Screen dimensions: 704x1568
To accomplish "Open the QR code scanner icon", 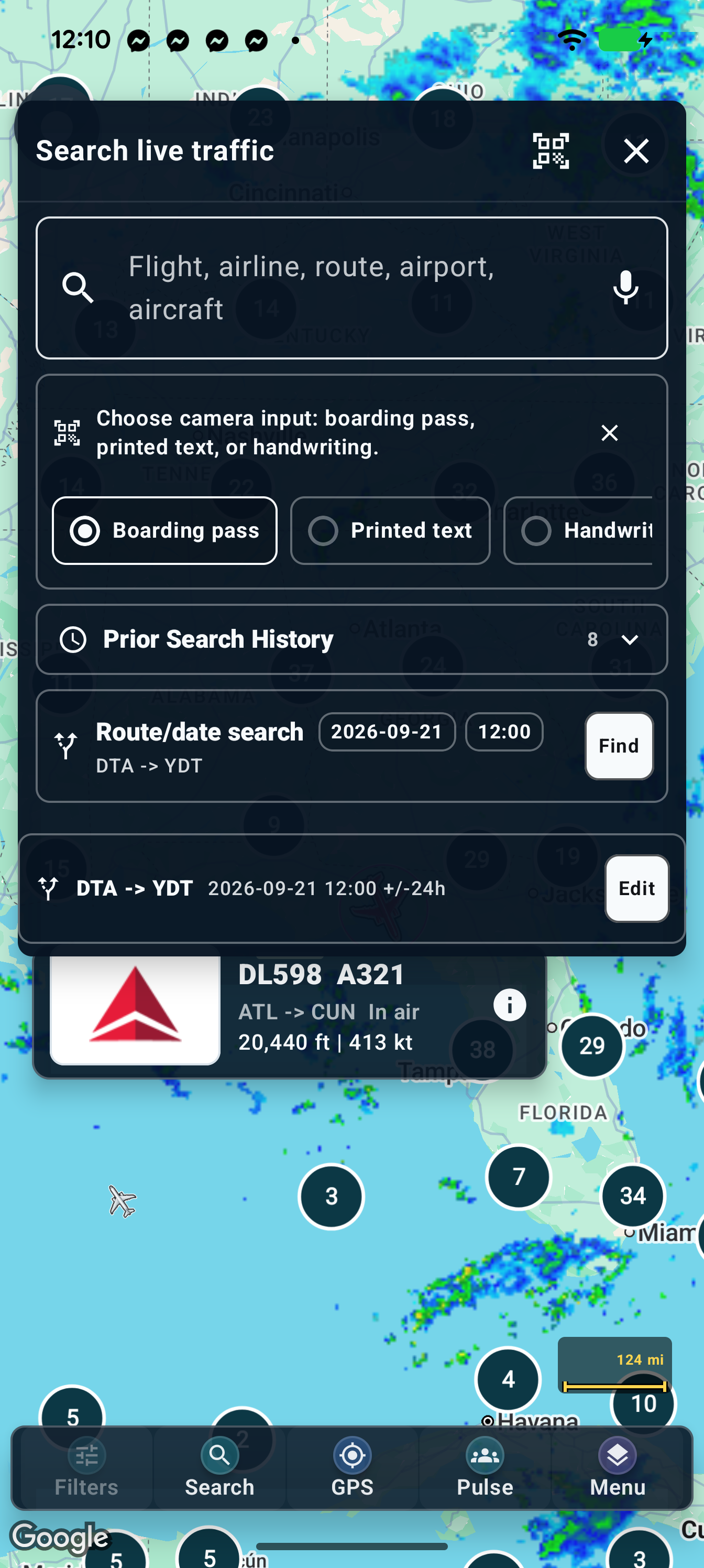I will click(551, 150).
